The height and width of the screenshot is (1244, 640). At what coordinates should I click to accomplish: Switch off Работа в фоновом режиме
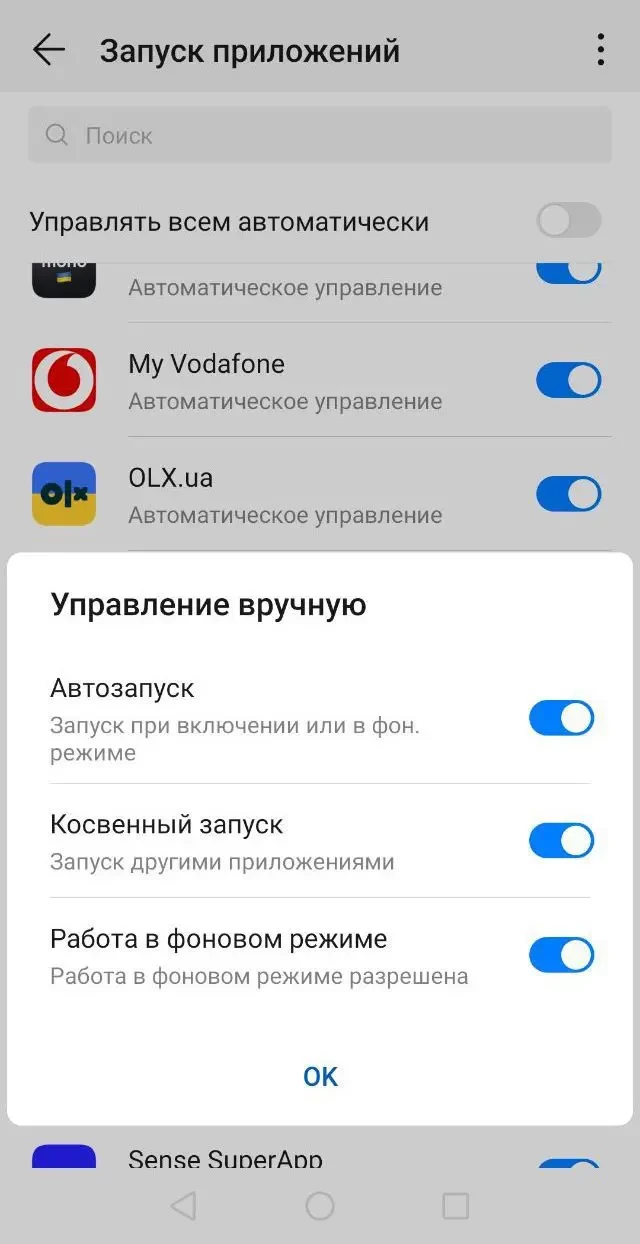pyautogui.click(x=561, y=955)
